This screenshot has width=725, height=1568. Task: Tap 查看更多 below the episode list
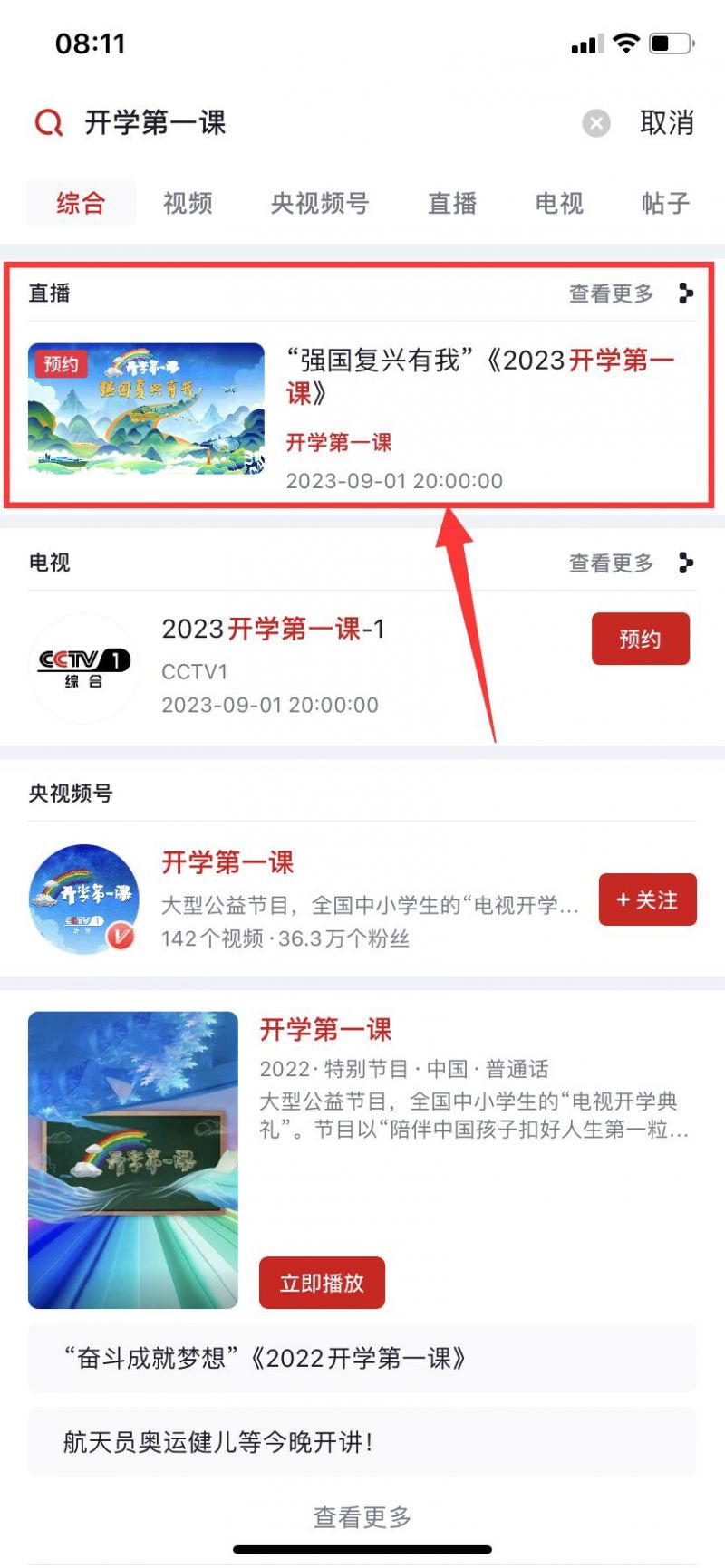[362, 1516]
